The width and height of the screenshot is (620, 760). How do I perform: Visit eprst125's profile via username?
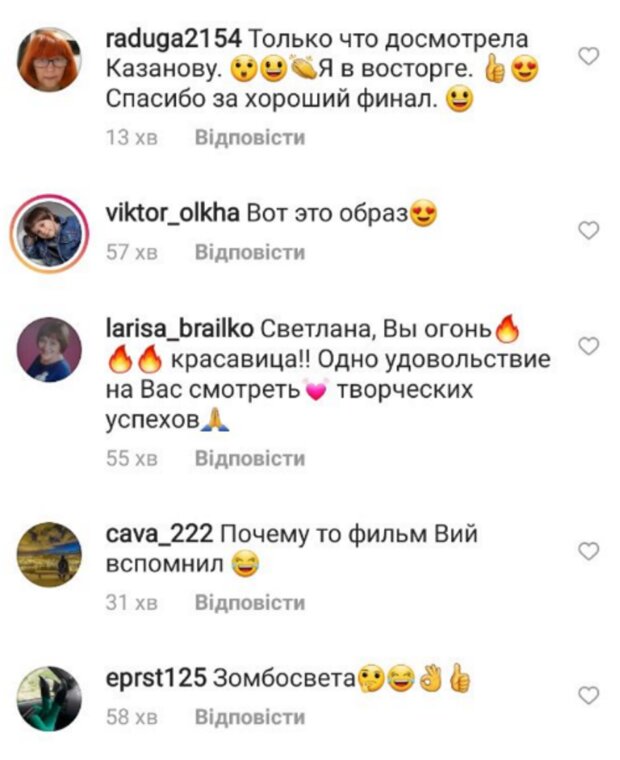tap(155, 679)
